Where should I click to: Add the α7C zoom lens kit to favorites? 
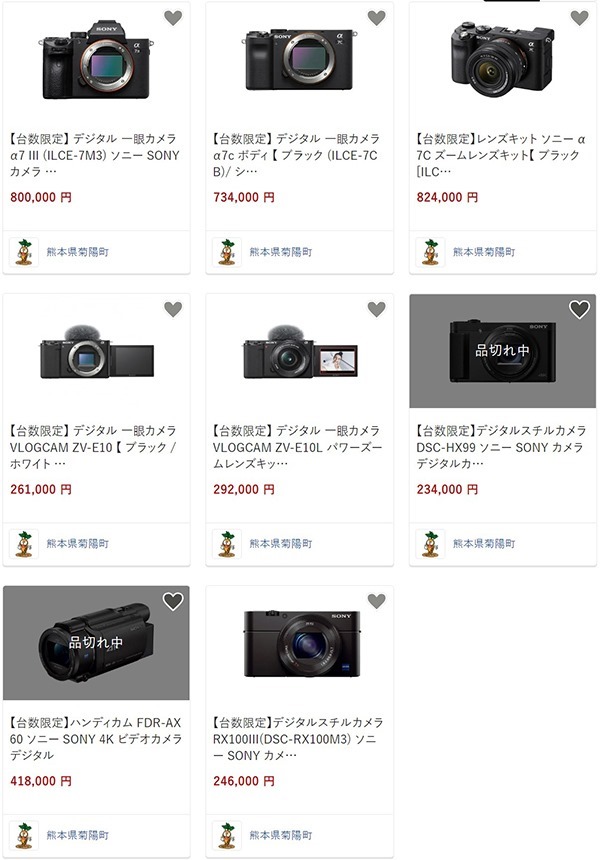(x=579, y=18)
